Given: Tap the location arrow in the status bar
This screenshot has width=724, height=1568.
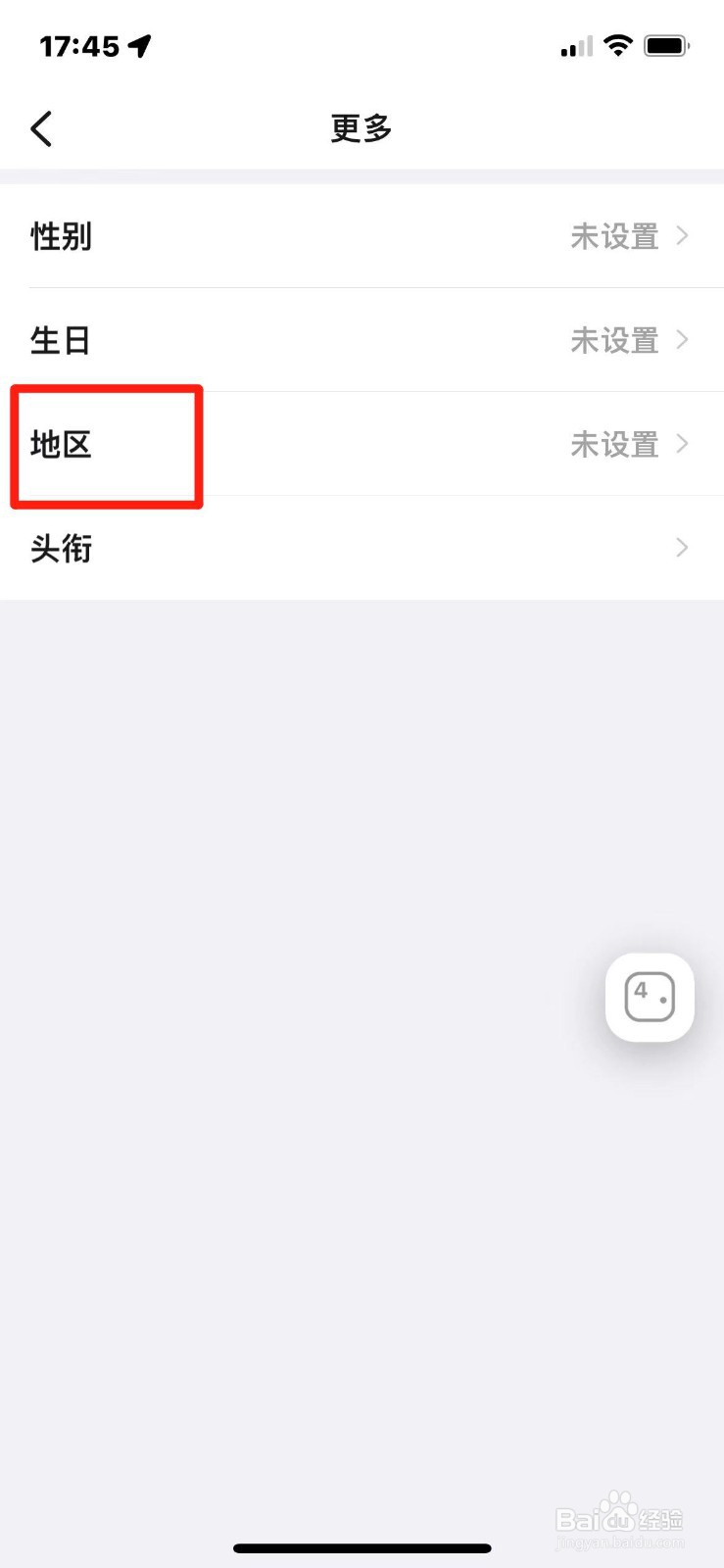Looking at the screenshot, I should pos(140,45).
